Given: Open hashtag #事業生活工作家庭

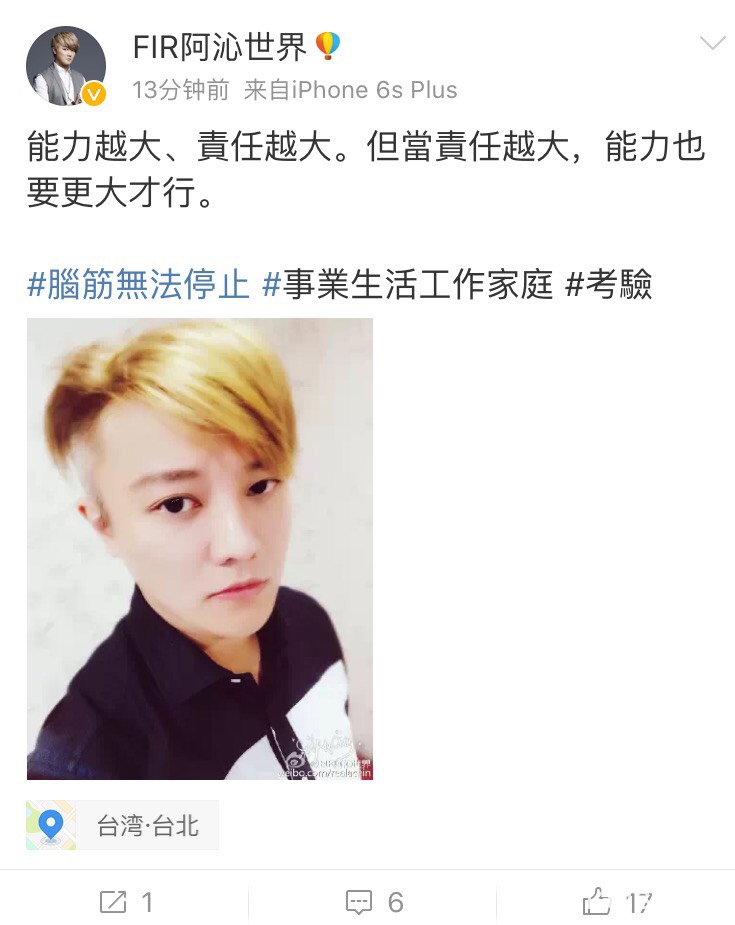Looking at the screenshot, I should [407, 285].
